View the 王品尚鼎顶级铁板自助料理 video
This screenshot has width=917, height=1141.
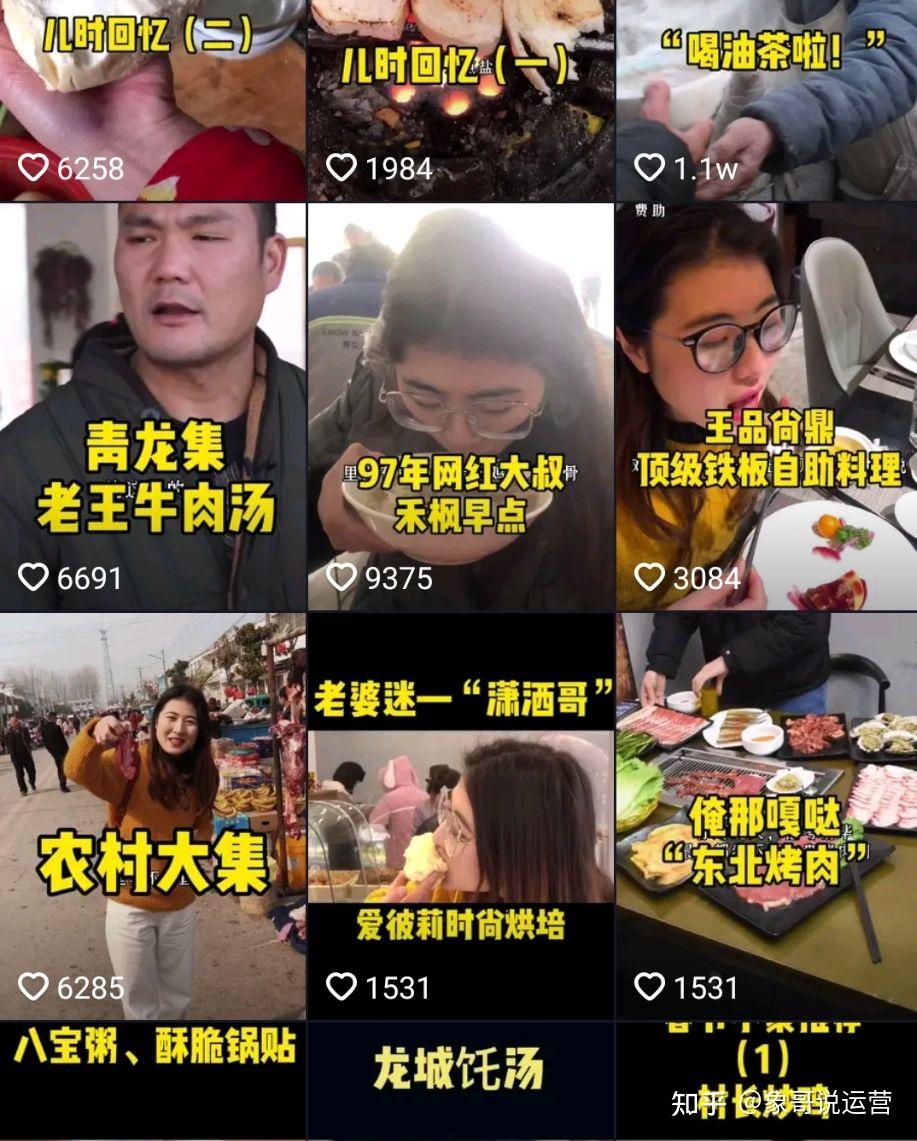click(766, 407)
